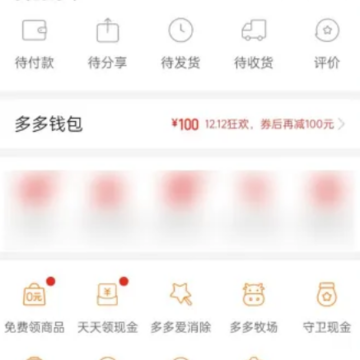Image resolution: width=360 pixels, height=360 pixels.
Task: View 待收货 orders awaiting delivery
Action: [254, 44]
